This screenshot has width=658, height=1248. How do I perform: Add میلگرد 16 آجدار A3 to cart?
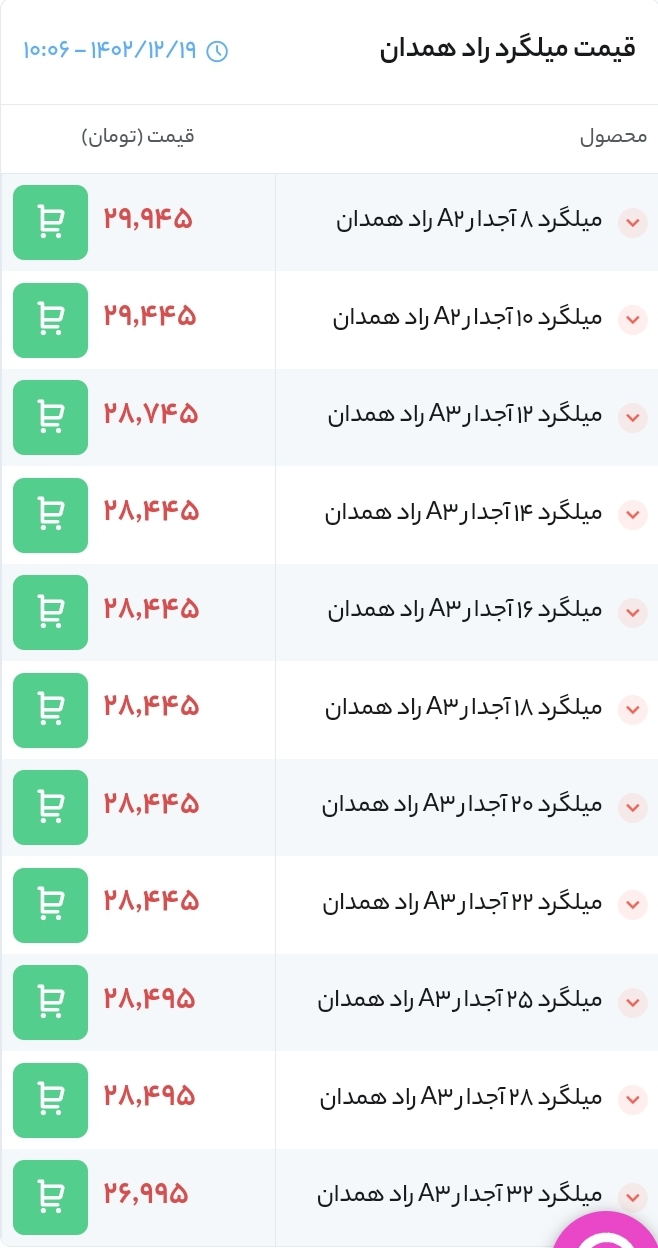point(50,612)
